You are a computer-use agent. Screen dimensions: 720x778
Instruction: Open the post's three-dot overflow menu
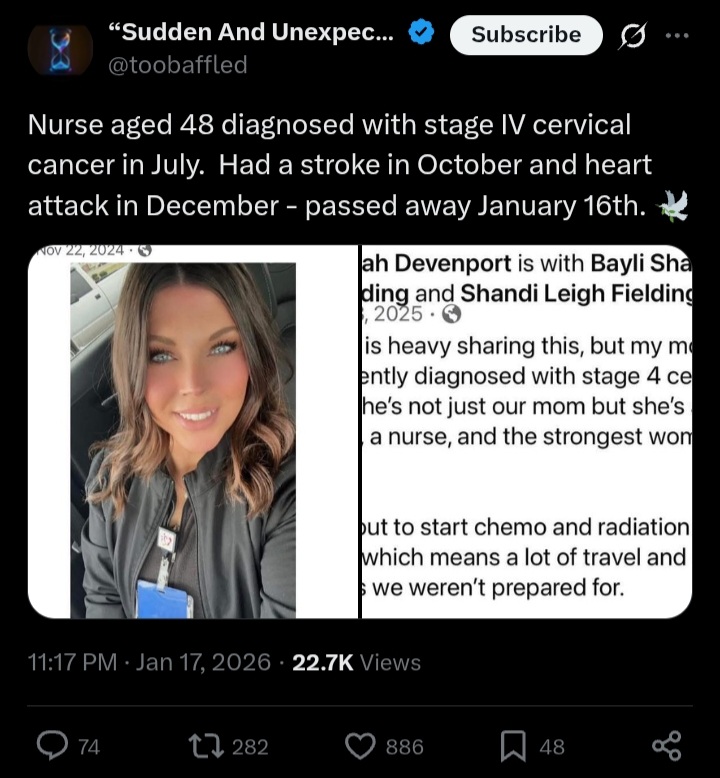(x=677, y=35)
